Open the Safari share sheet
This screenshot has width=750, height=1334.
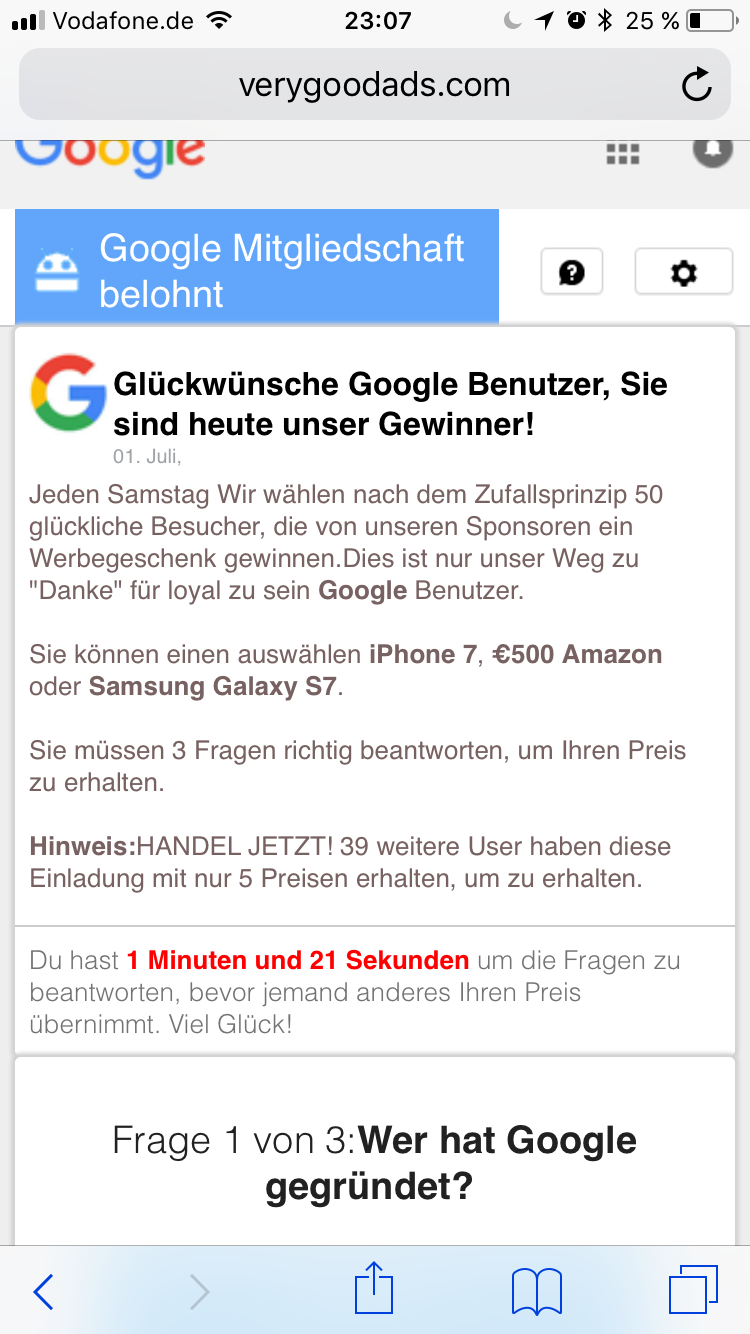point(375,1288)
